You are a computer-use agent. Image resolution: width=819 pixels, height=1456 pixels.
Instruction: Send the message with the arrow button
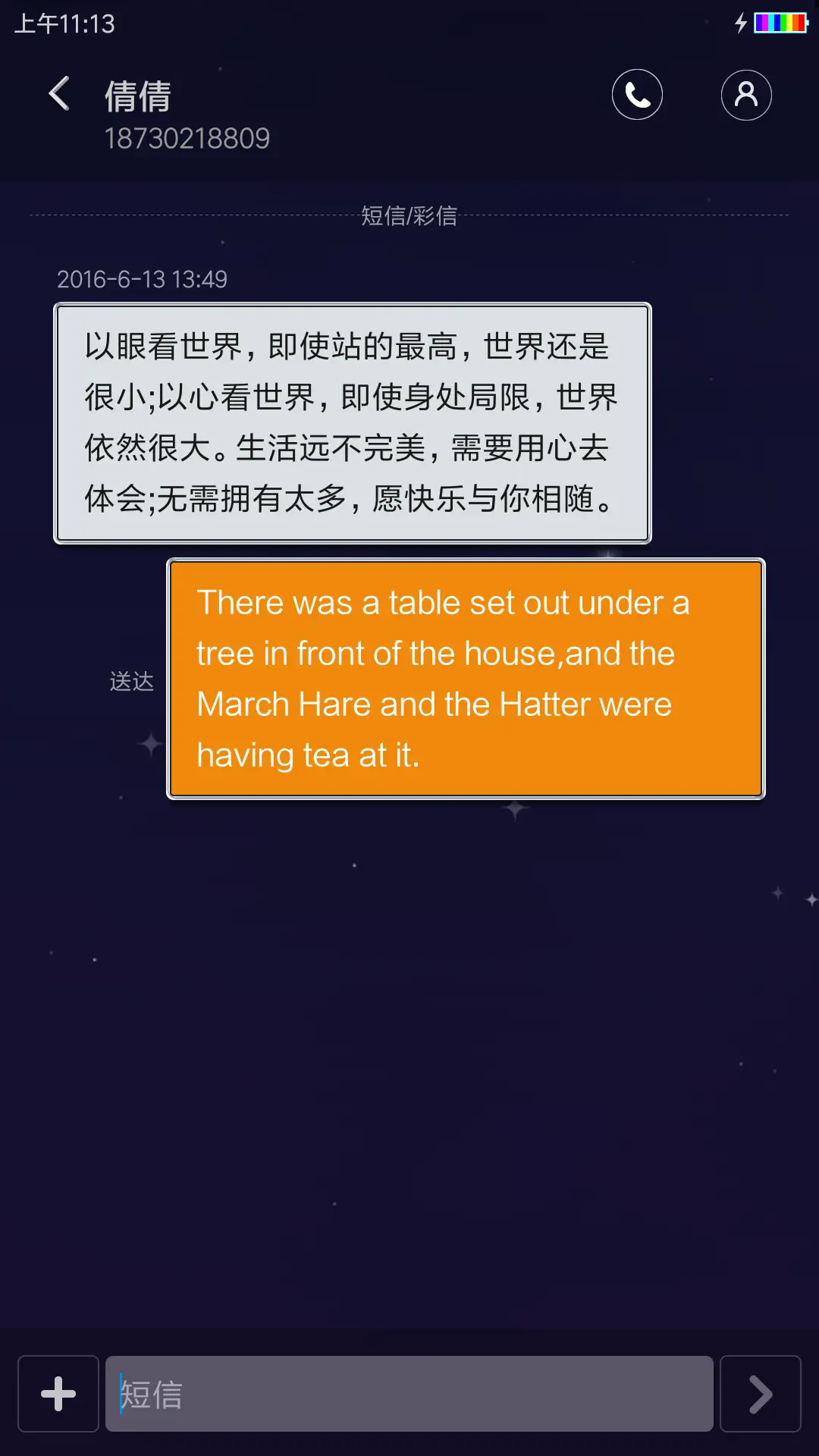pos(760,1394)
